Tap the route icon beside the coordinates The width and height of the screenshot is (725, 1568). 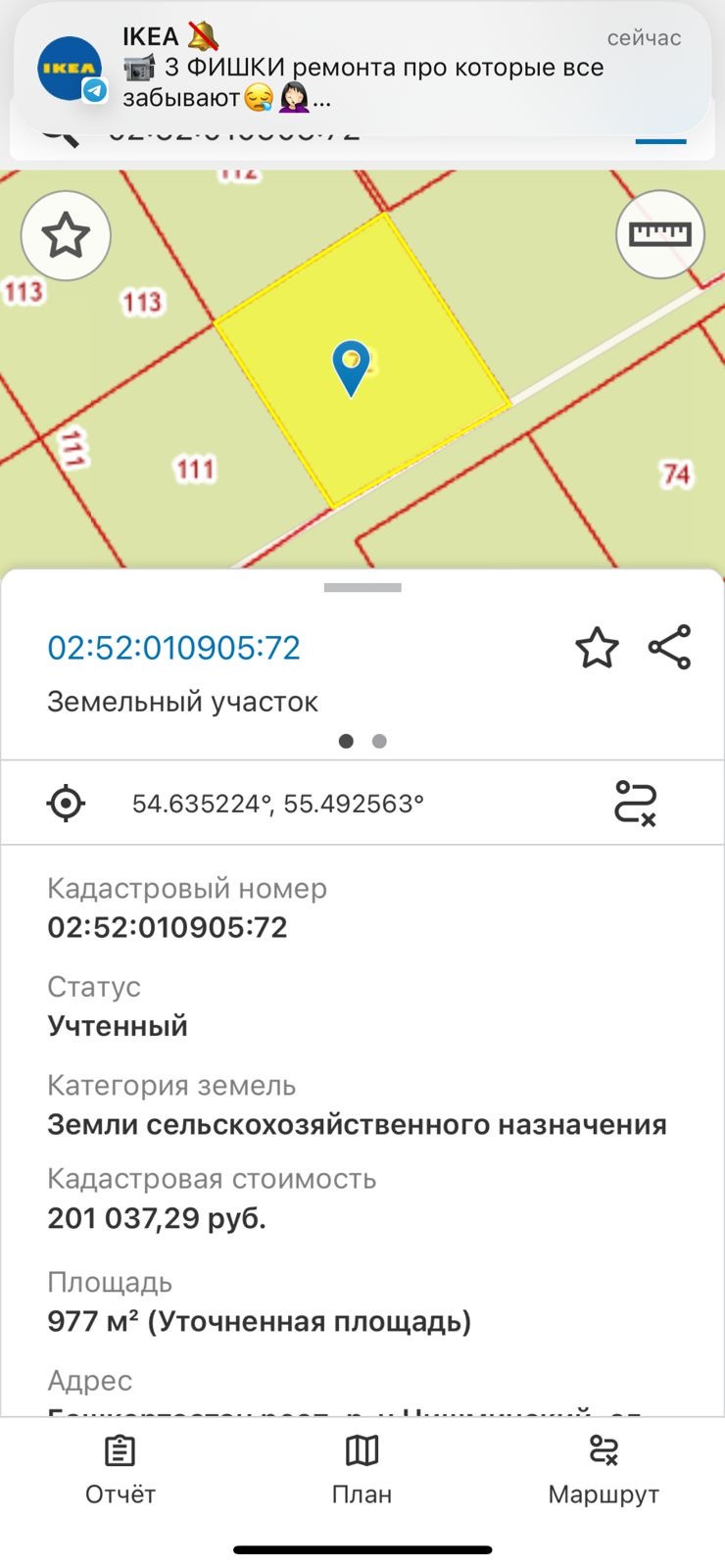tap(635, 804)
